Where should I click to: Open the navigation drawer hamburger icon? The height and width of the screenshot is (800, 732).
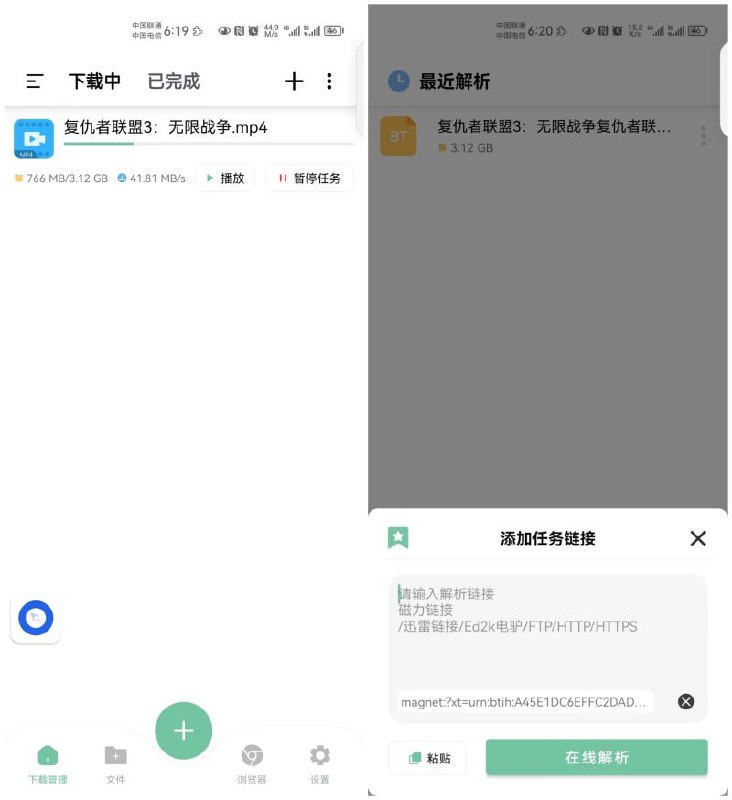tap(34, 81)
